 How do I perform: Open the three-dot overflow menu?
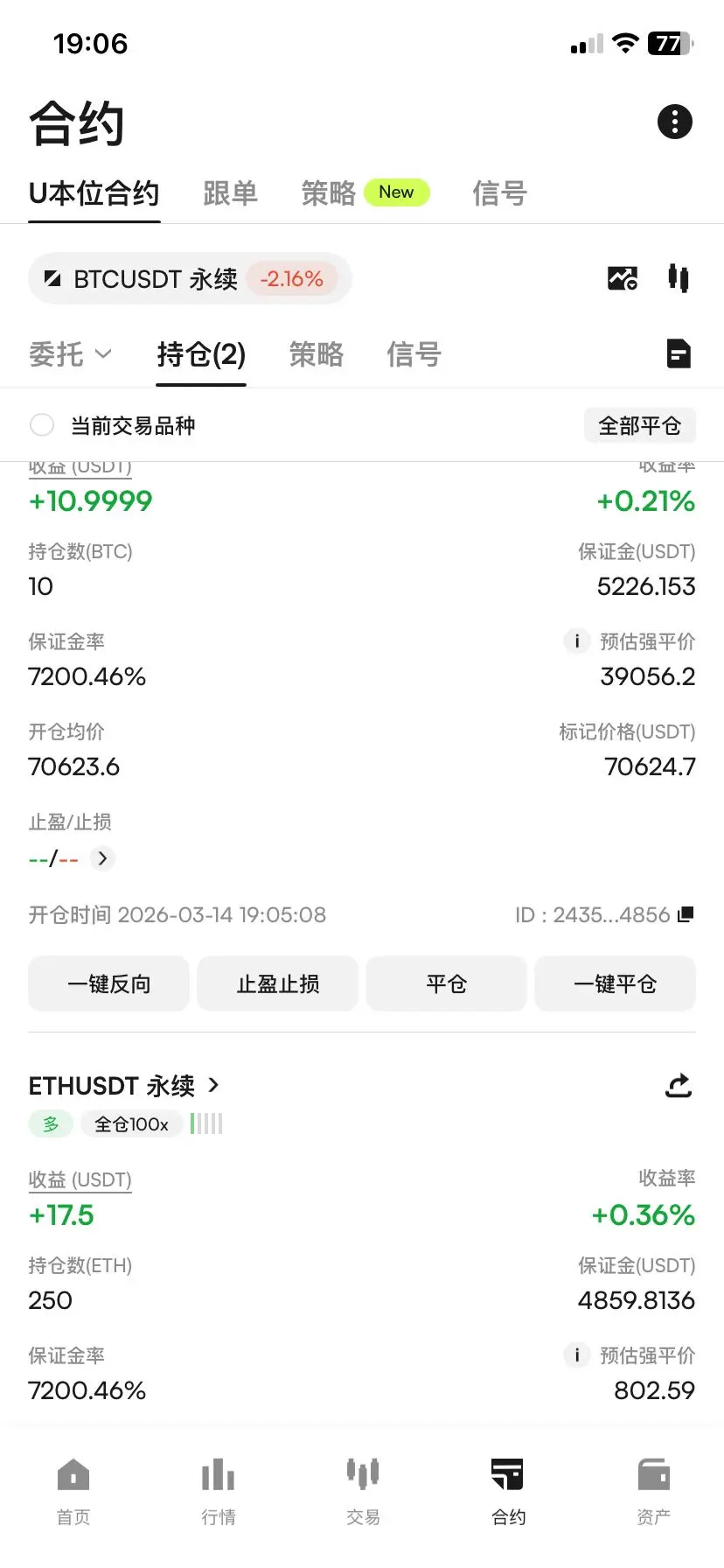click(674, 122)
